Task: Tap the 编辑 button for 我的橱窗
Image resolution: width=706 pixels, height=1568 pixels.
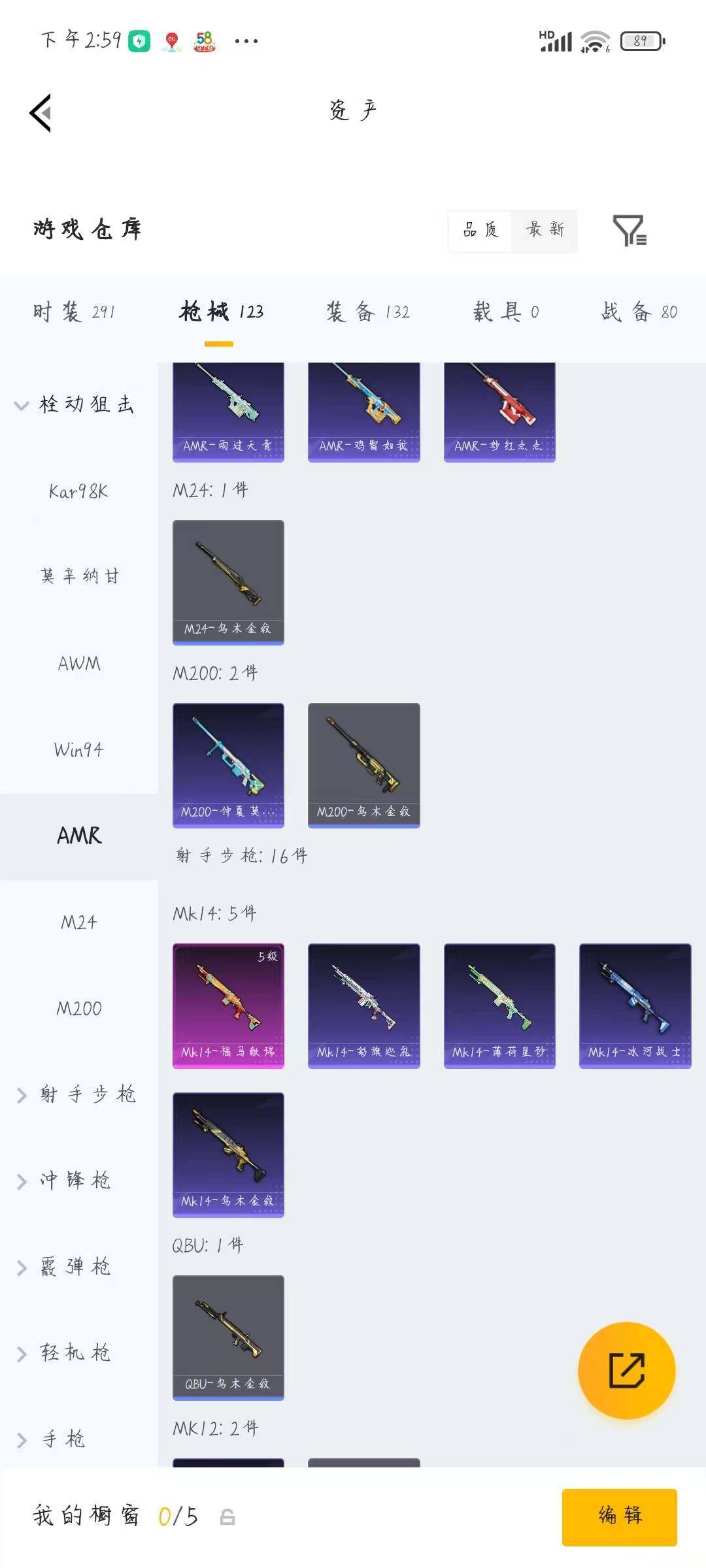Action: coord(619,1516)
